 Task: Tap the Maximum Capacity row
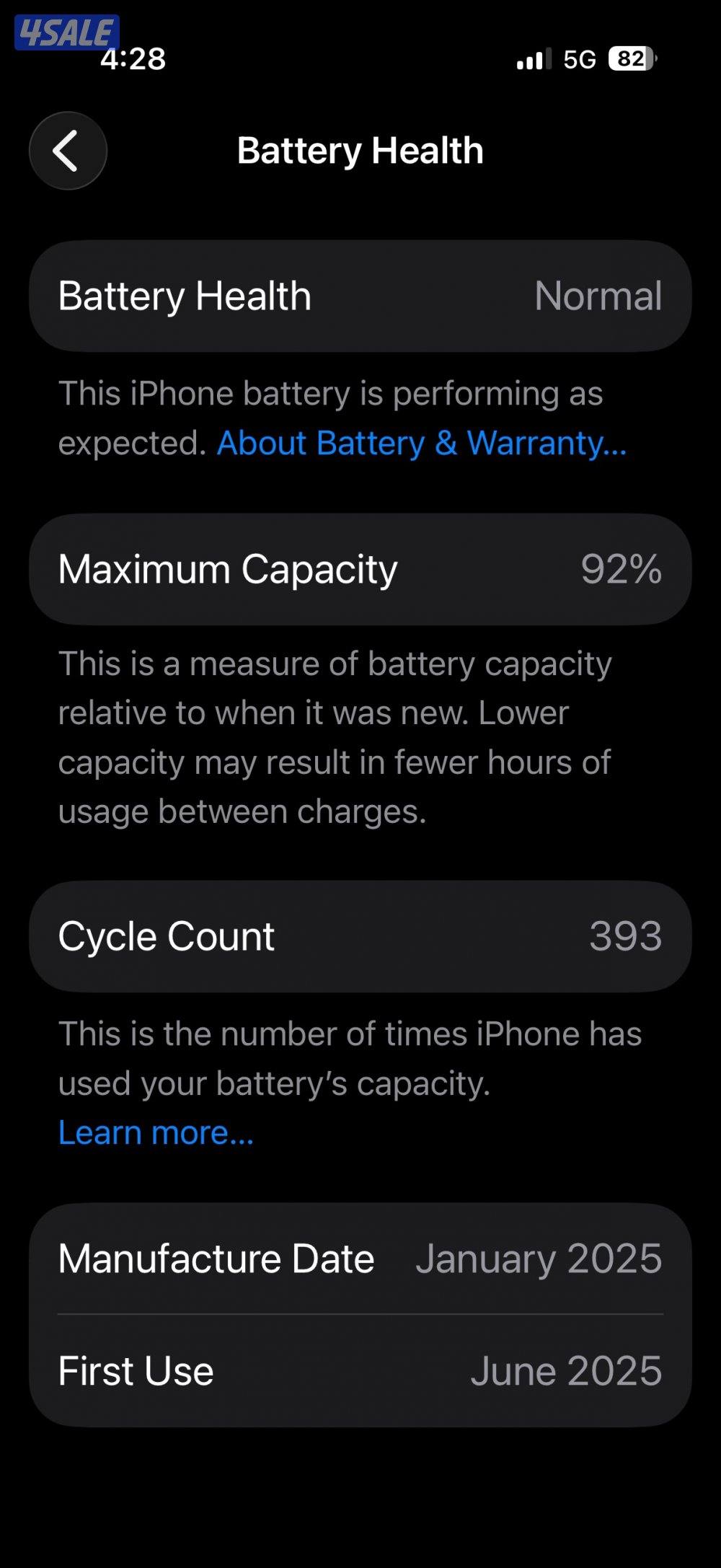[x=360, y=569]
